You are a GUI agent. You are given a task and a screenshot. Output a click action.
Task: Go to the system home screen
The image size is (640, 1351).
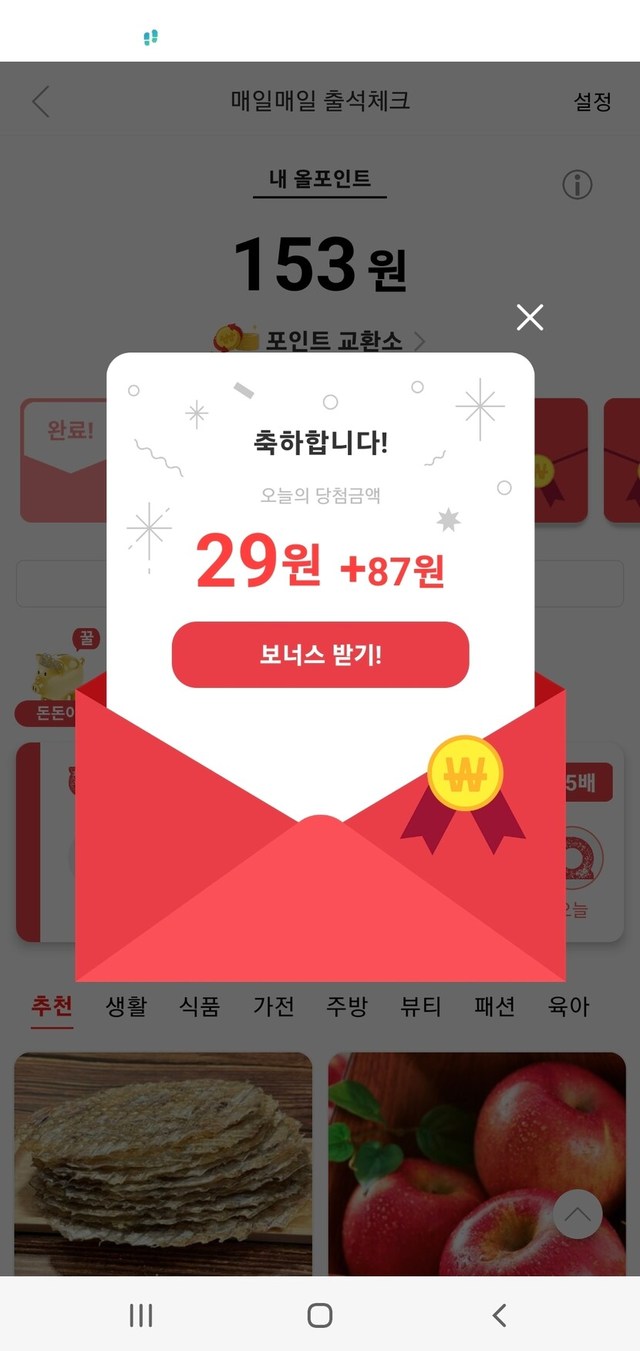320,1315
